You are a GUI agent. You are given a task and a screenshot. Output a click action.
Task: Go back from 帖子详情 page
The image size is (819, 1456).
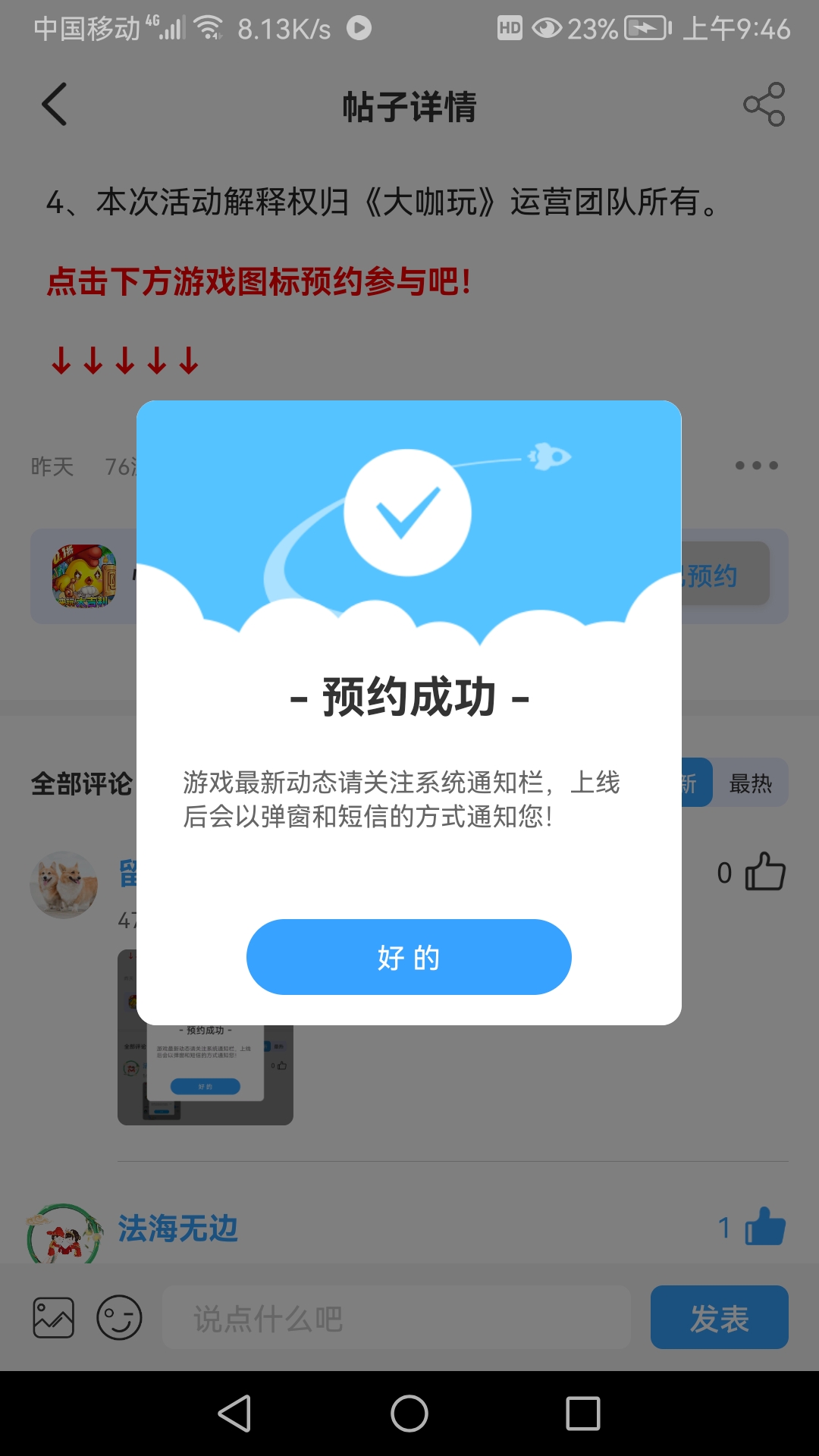[55, 105]
